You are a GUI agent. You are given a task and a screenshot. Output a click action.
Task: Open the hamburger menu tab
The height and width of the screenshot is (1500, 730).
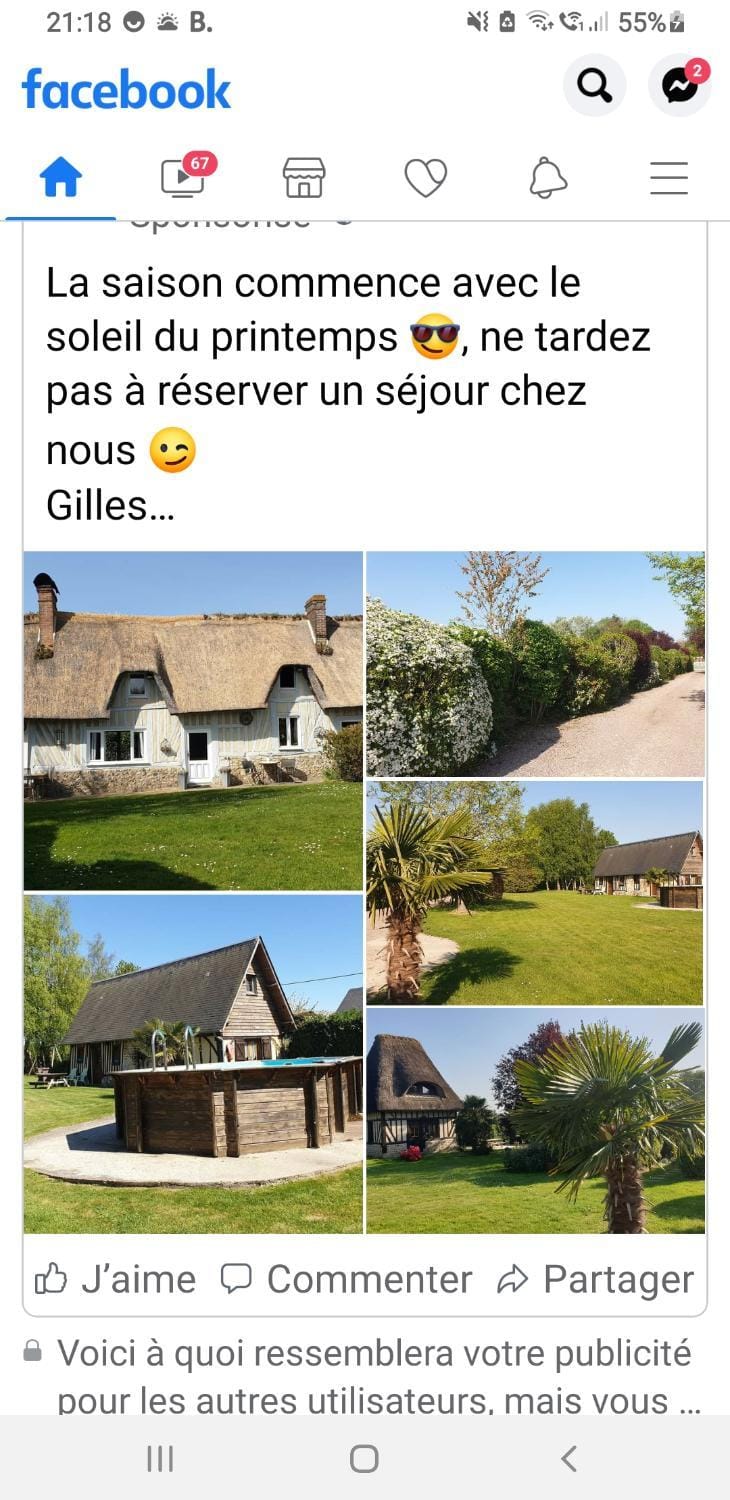point(669,179)
